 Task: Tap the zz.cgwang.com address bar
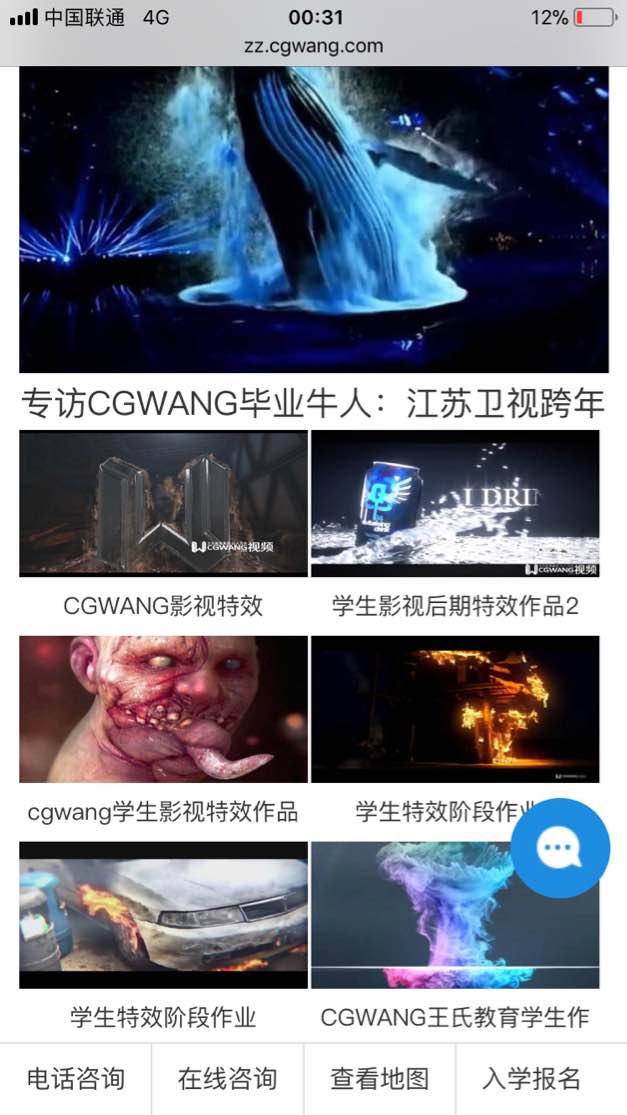coord(313,46)
